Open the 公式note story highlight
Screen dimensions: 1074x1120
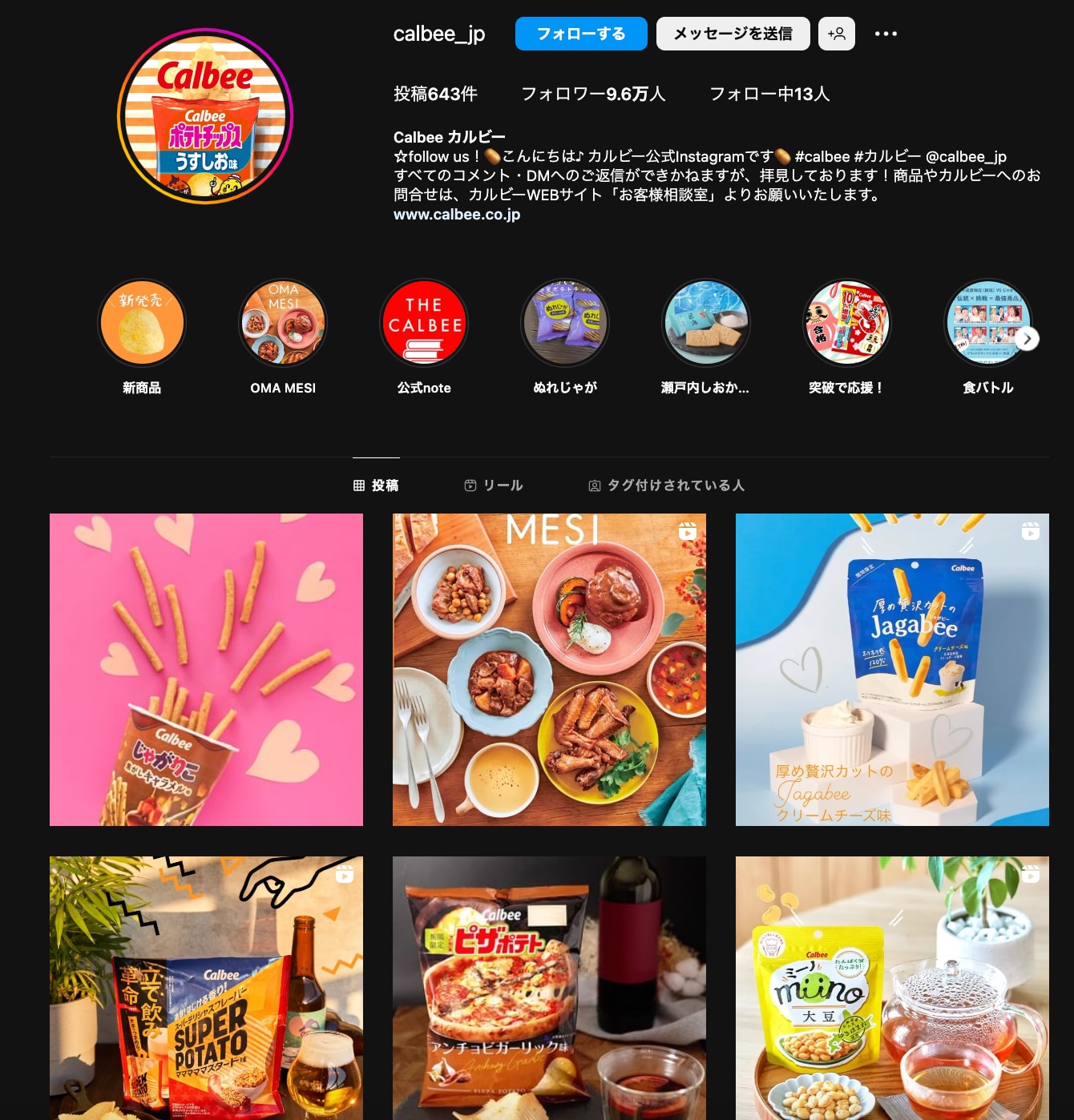pyautogui.click(x=424, y=324)
